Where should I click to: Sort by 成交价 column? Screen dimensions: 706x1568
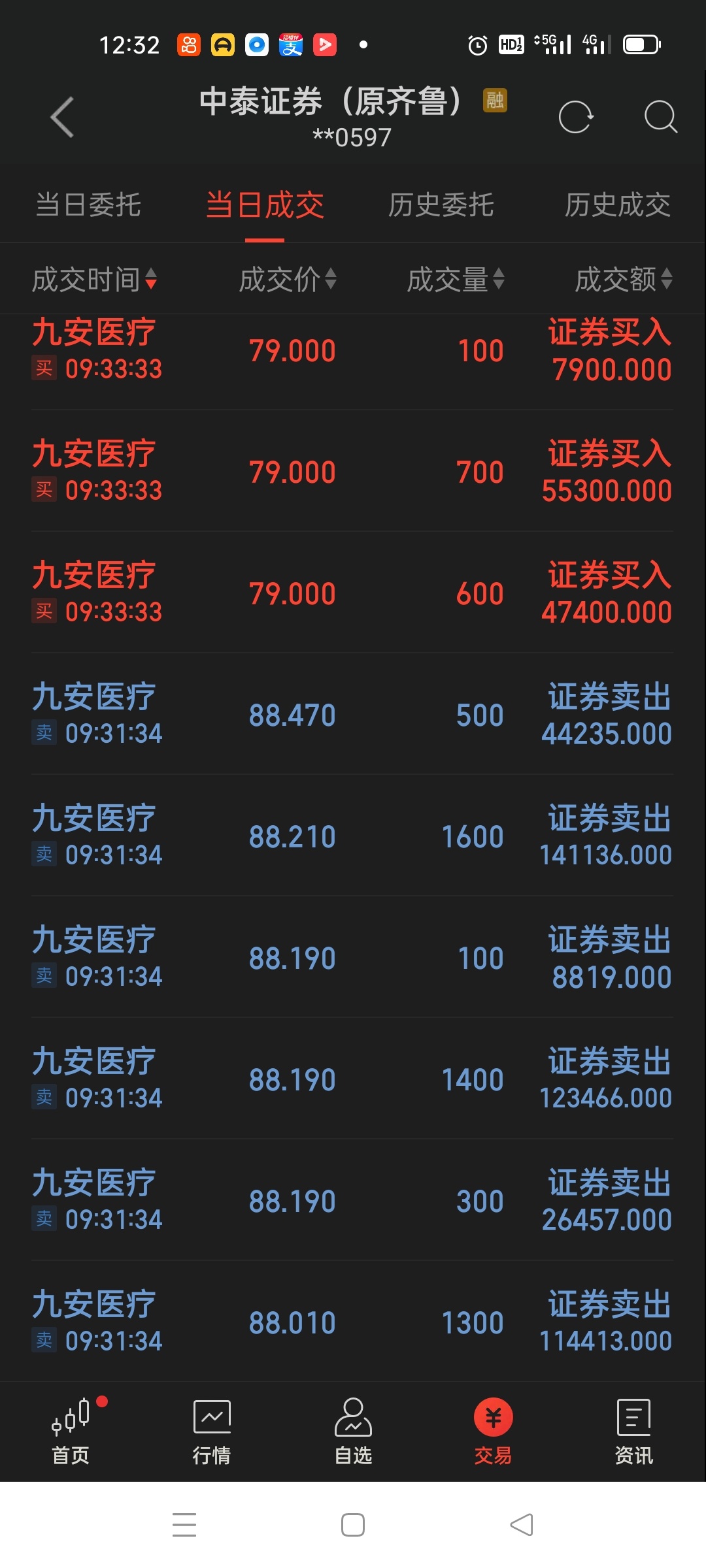coord(288,280)
